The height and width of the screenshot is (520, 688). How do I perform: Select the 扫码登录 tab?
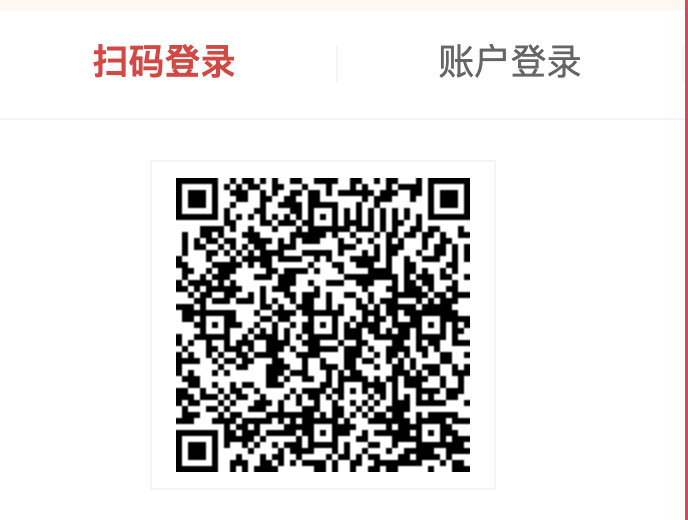tap(165, 62)
